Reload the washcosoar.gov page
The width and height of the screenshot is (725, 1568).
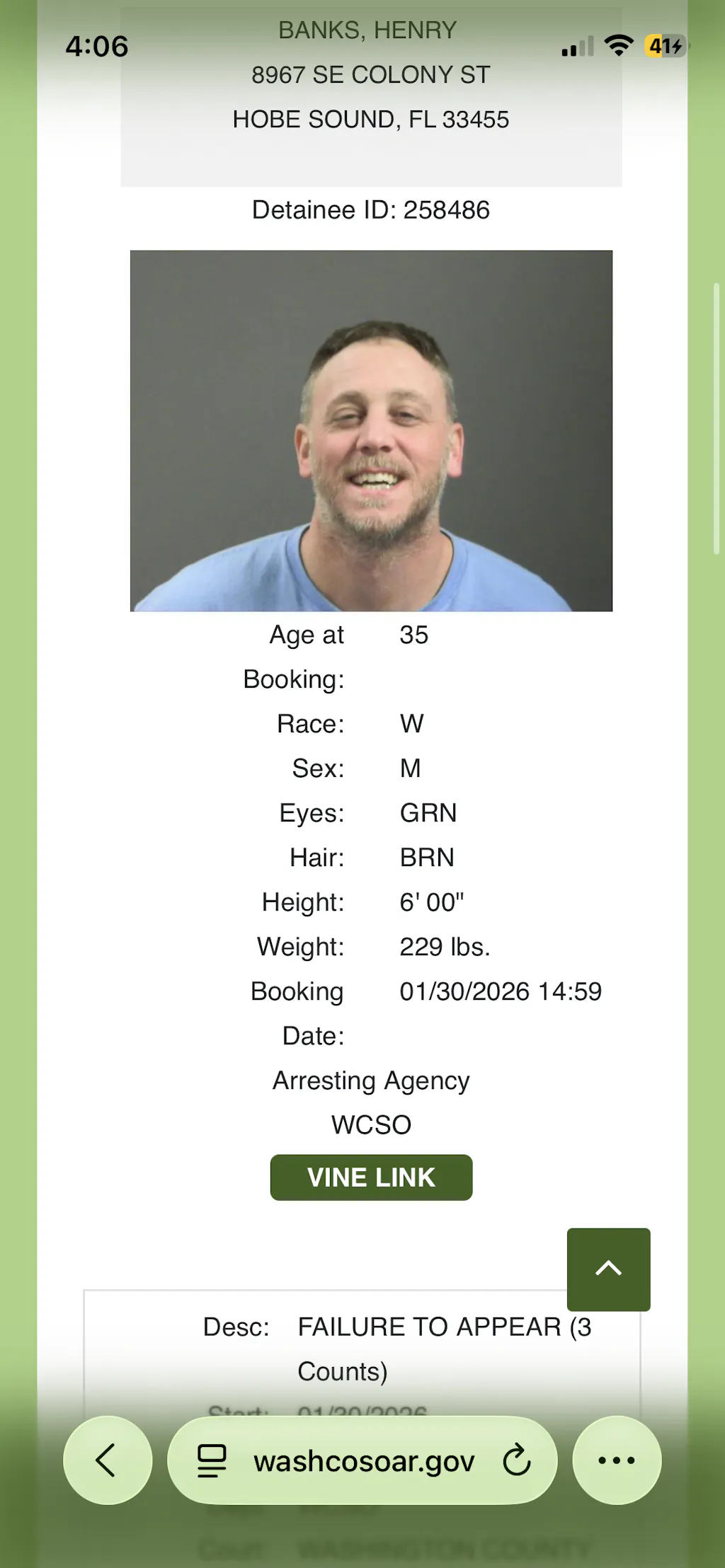pos(517,1460)
